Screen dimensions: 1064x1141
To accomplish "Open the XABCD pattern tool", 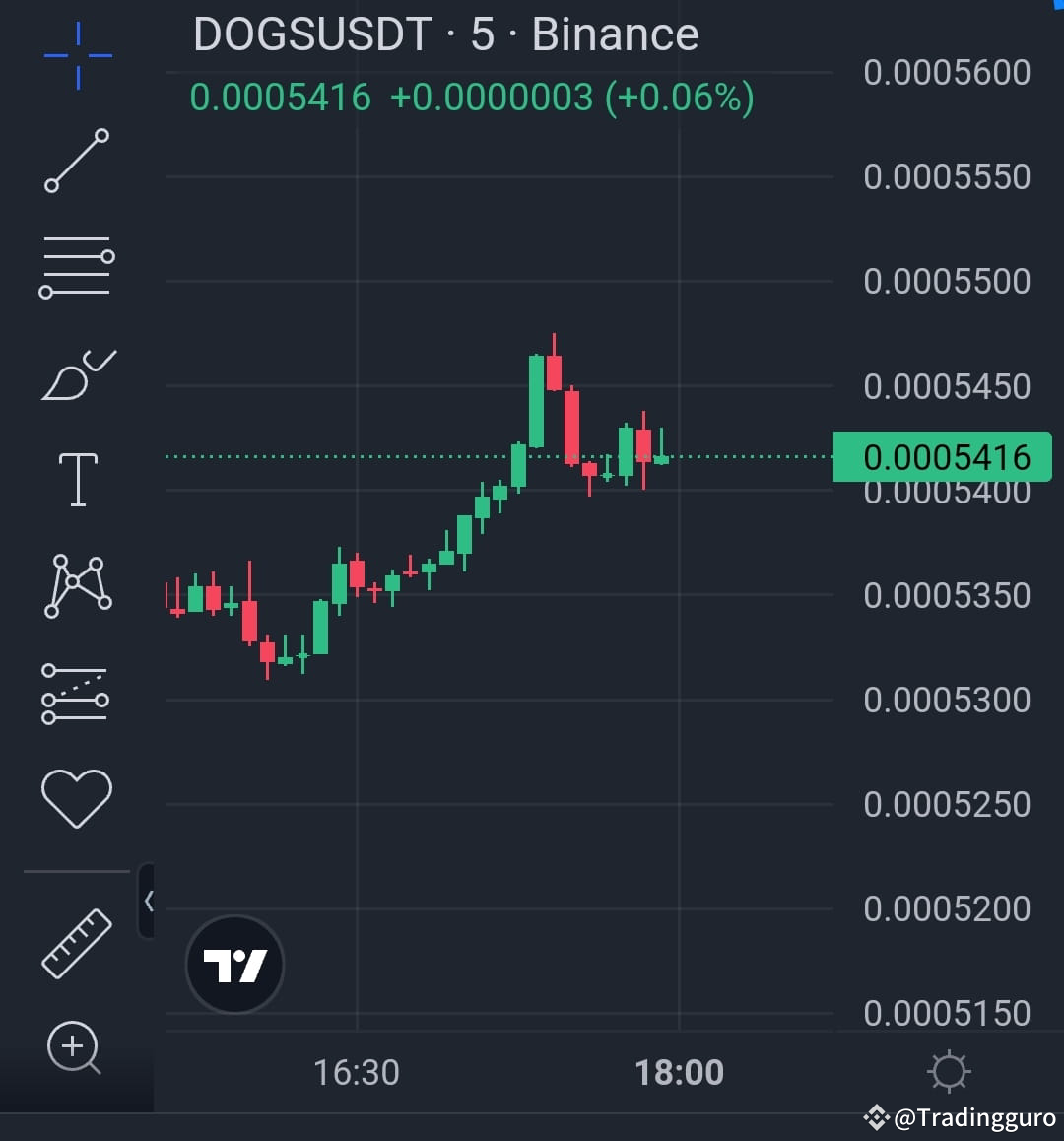I will [76, 585].
